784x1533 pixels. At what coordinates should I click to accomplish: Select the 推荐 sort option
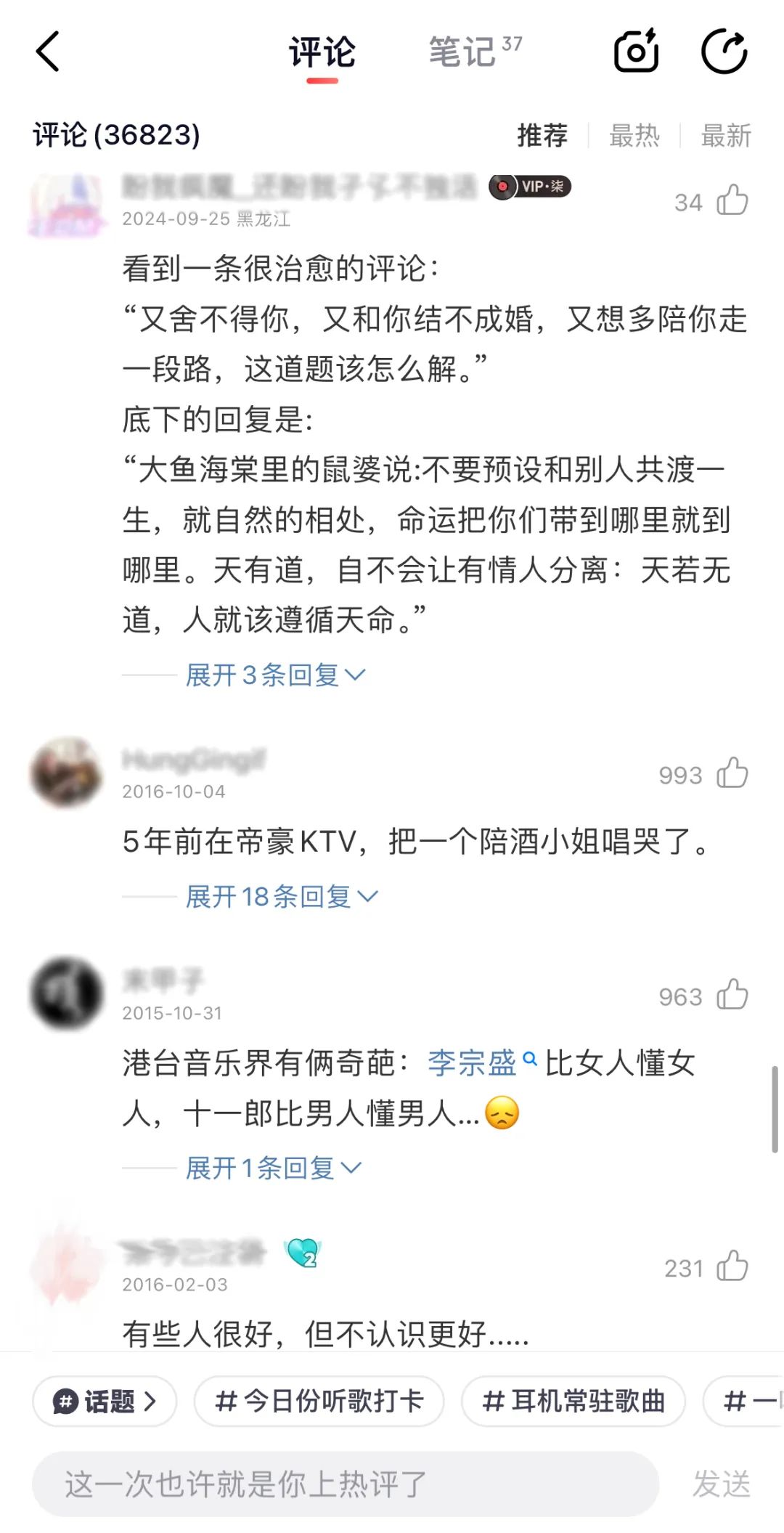542,136
